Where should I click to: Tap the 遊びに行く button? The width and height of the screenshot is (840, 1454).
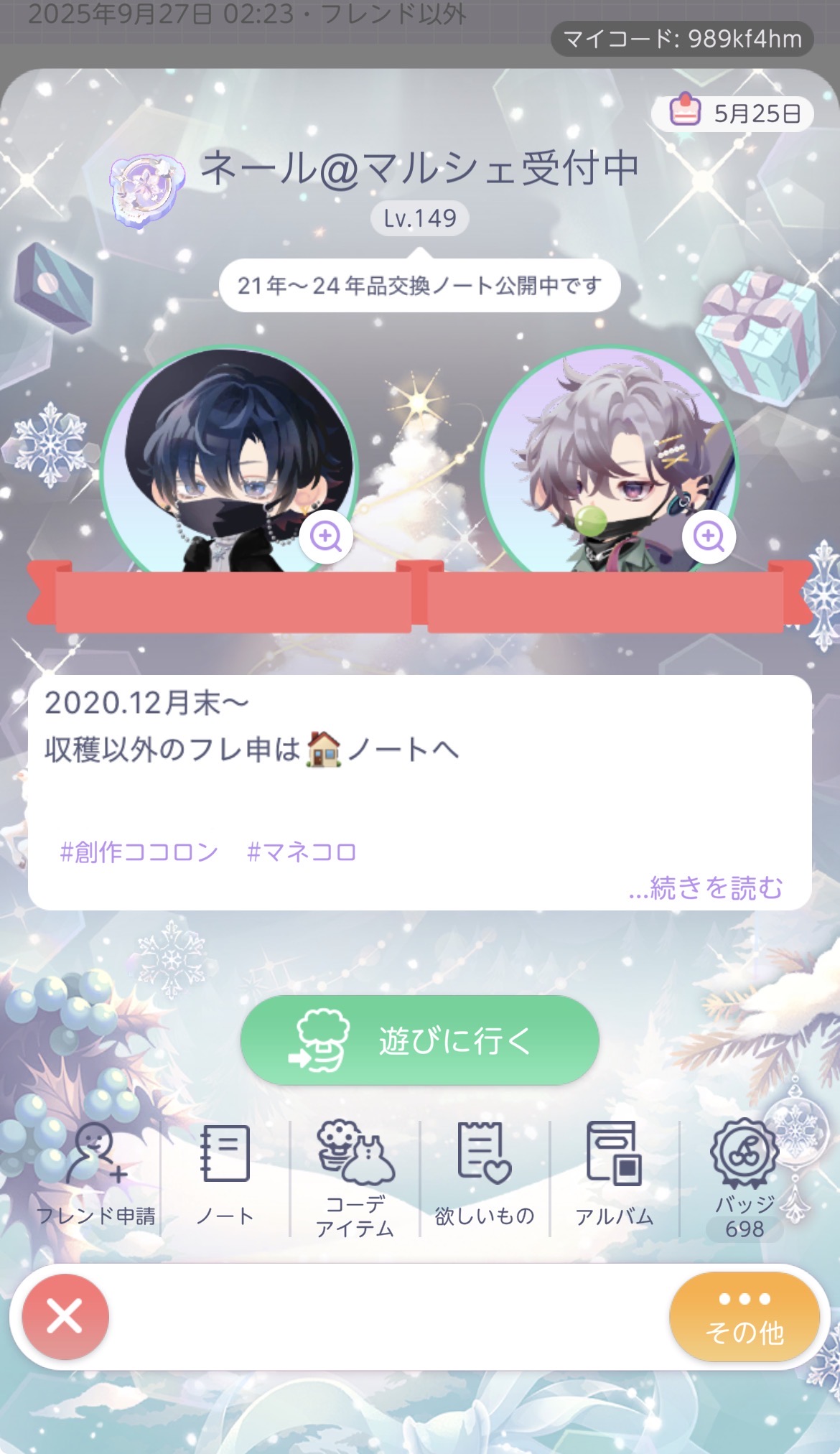pos(419,1040)
